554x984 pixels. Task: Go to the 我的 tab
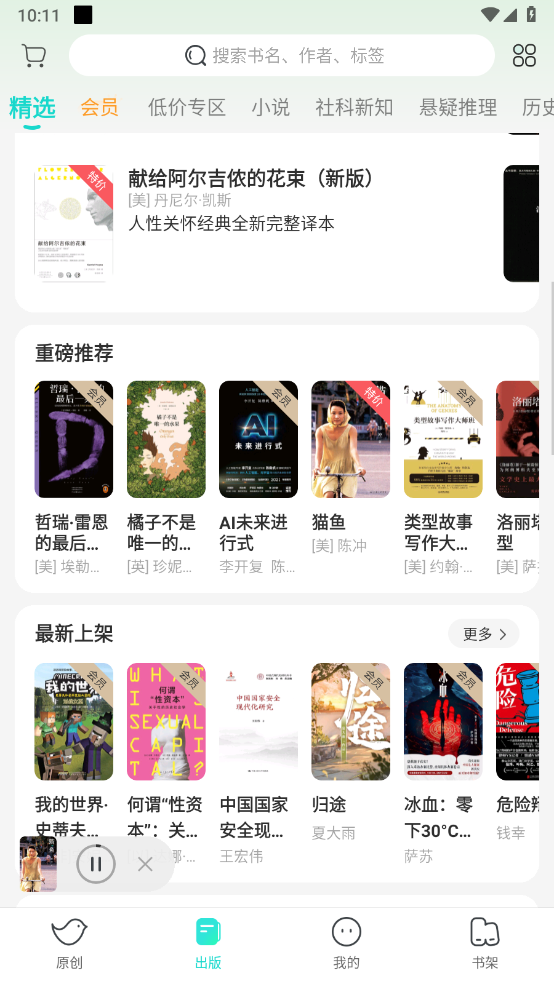346,943
